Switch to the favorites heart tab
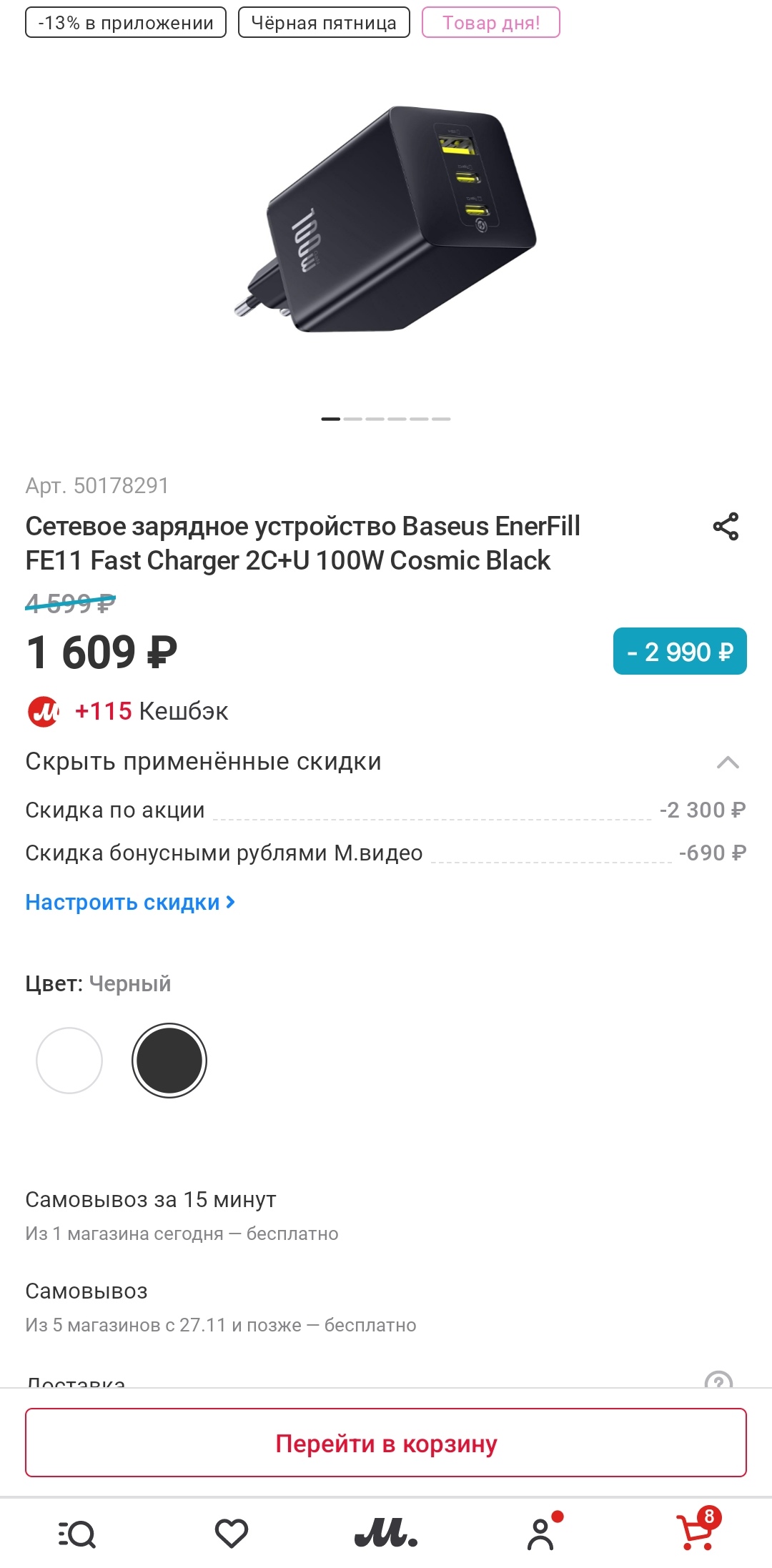The width and height of the screenshot is (772, 1568). (232, 1534)
